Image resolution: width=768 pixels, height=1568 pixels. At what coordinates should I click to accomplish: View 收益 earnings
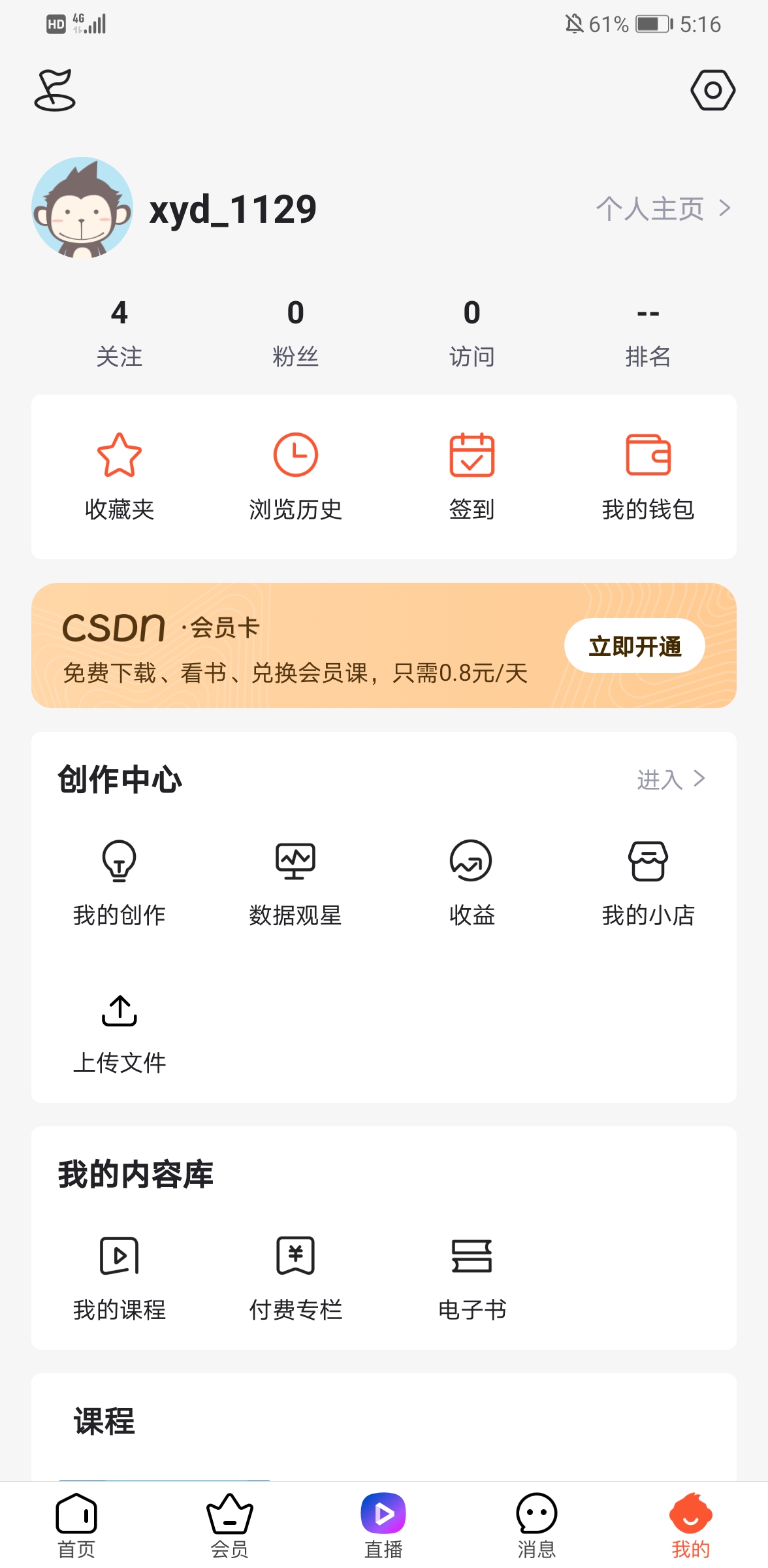coord(472,883)
